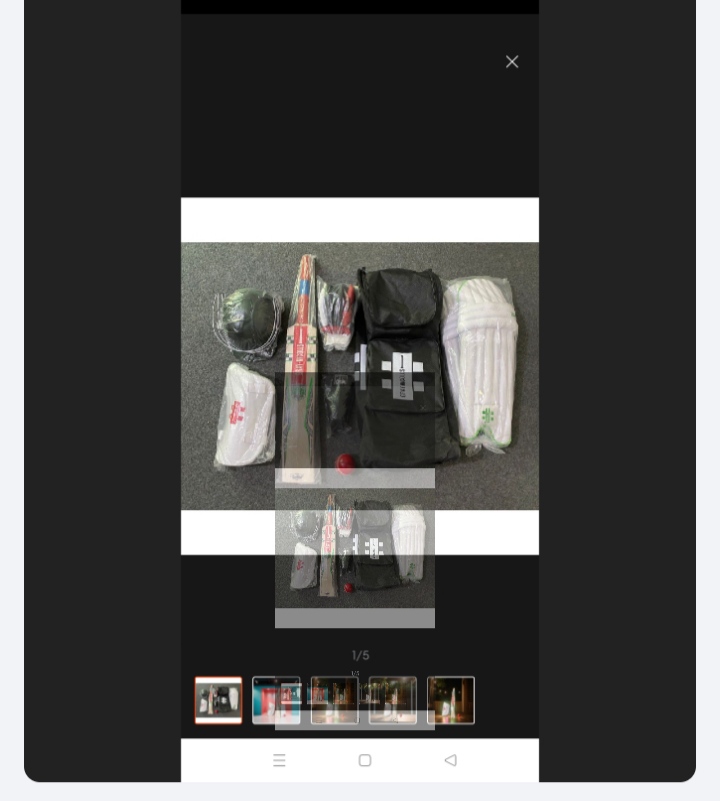720x801 pixels.
Task: Open the second thumbnail with the red item
Action: (276, 700)
